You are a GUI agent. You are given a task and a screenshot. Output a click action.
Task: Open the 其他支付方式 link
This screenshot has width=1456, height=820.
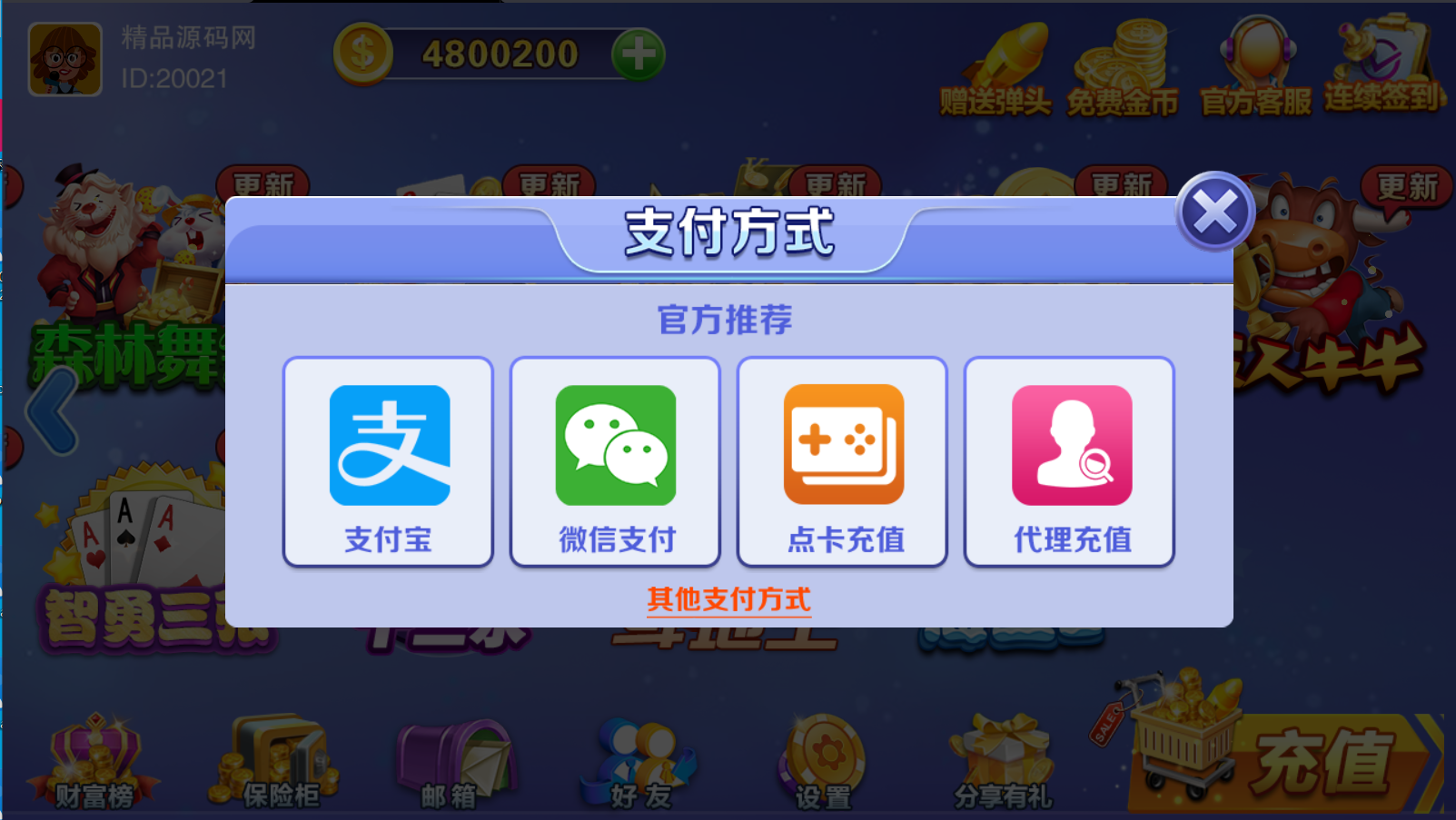click(728, 599)
